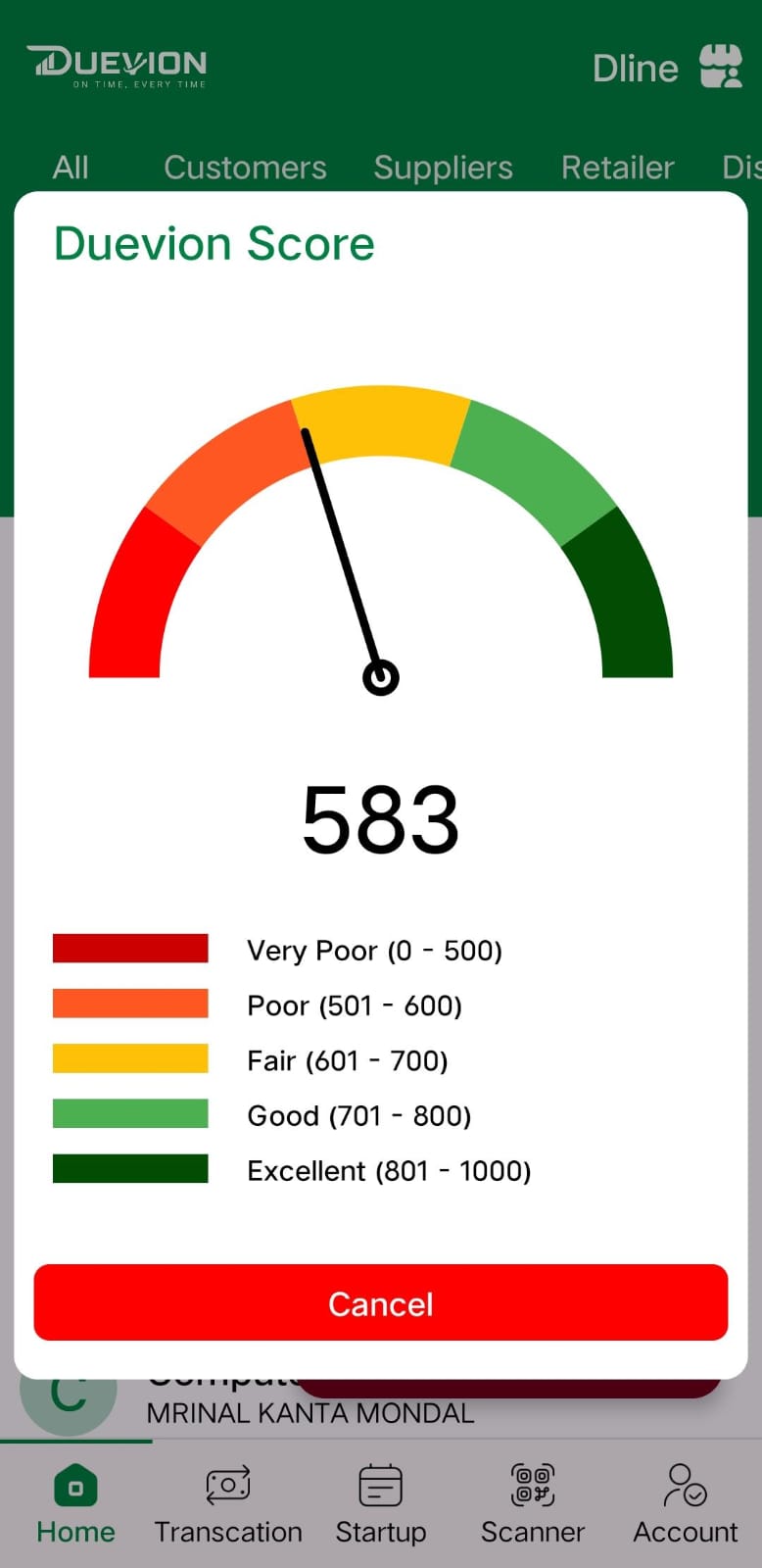
Task: Open the Startup section
Action: click(380, 1503)
